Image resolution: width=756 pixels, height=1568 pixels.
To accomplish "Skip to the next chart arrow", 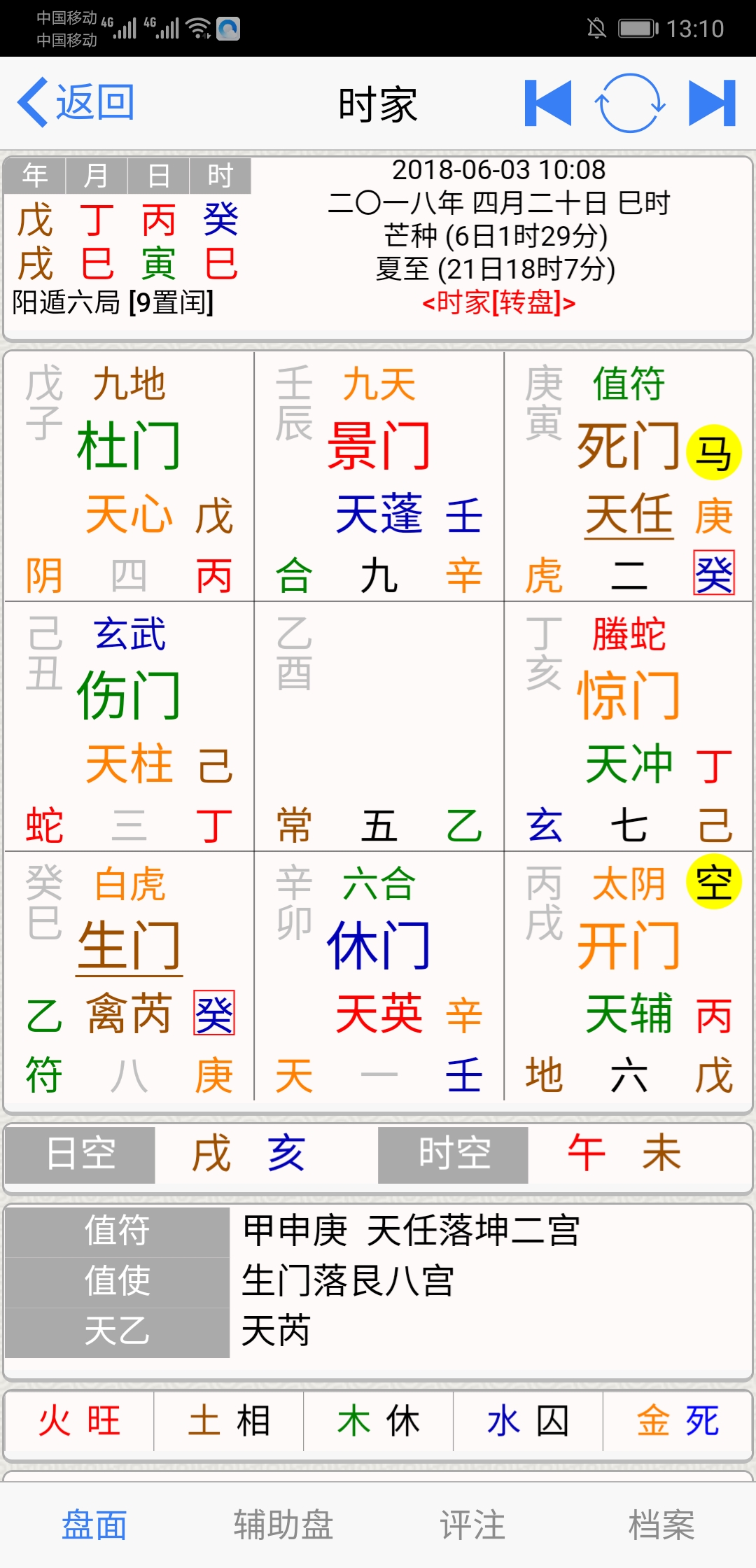I will (712, 103).
